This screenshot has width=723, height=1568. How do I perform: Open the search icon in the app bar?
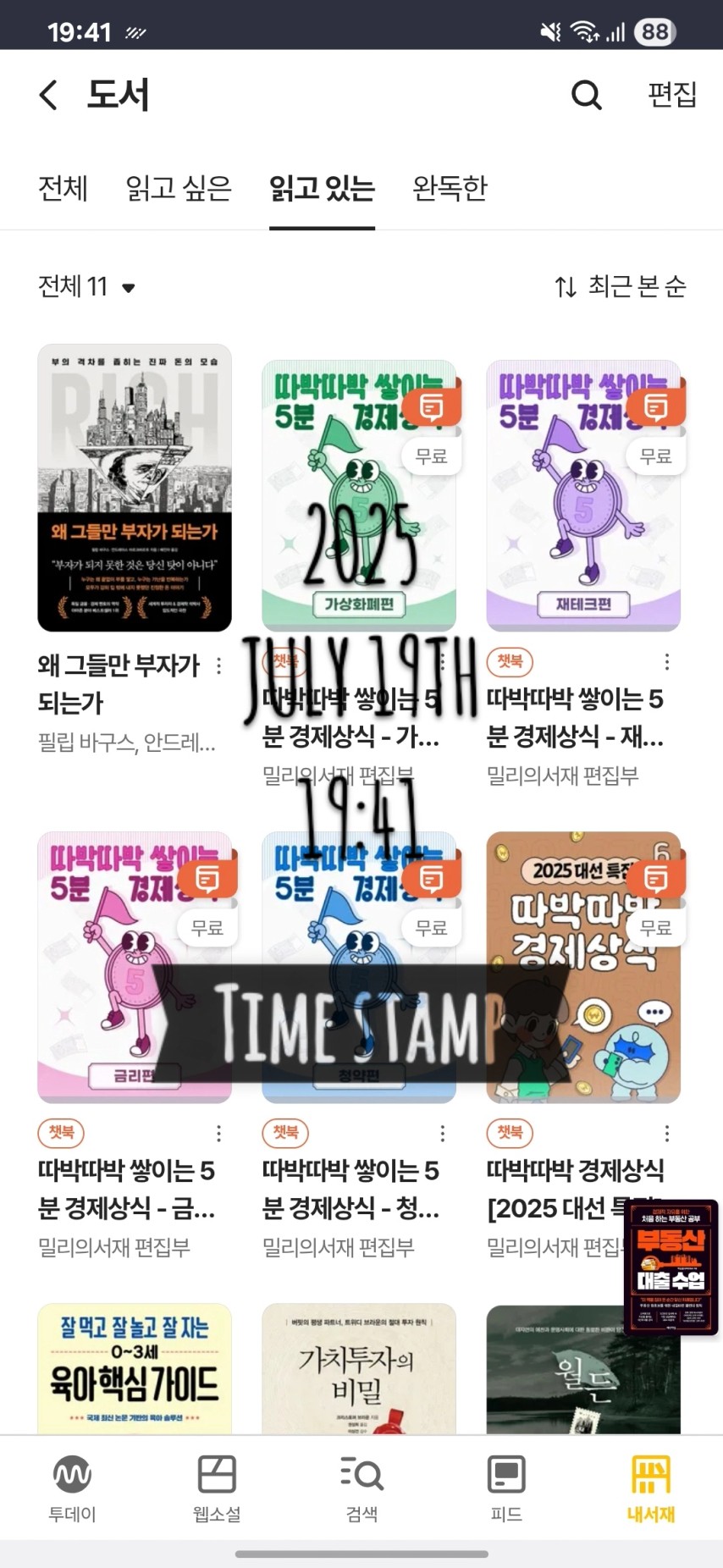tap(586, 95)
